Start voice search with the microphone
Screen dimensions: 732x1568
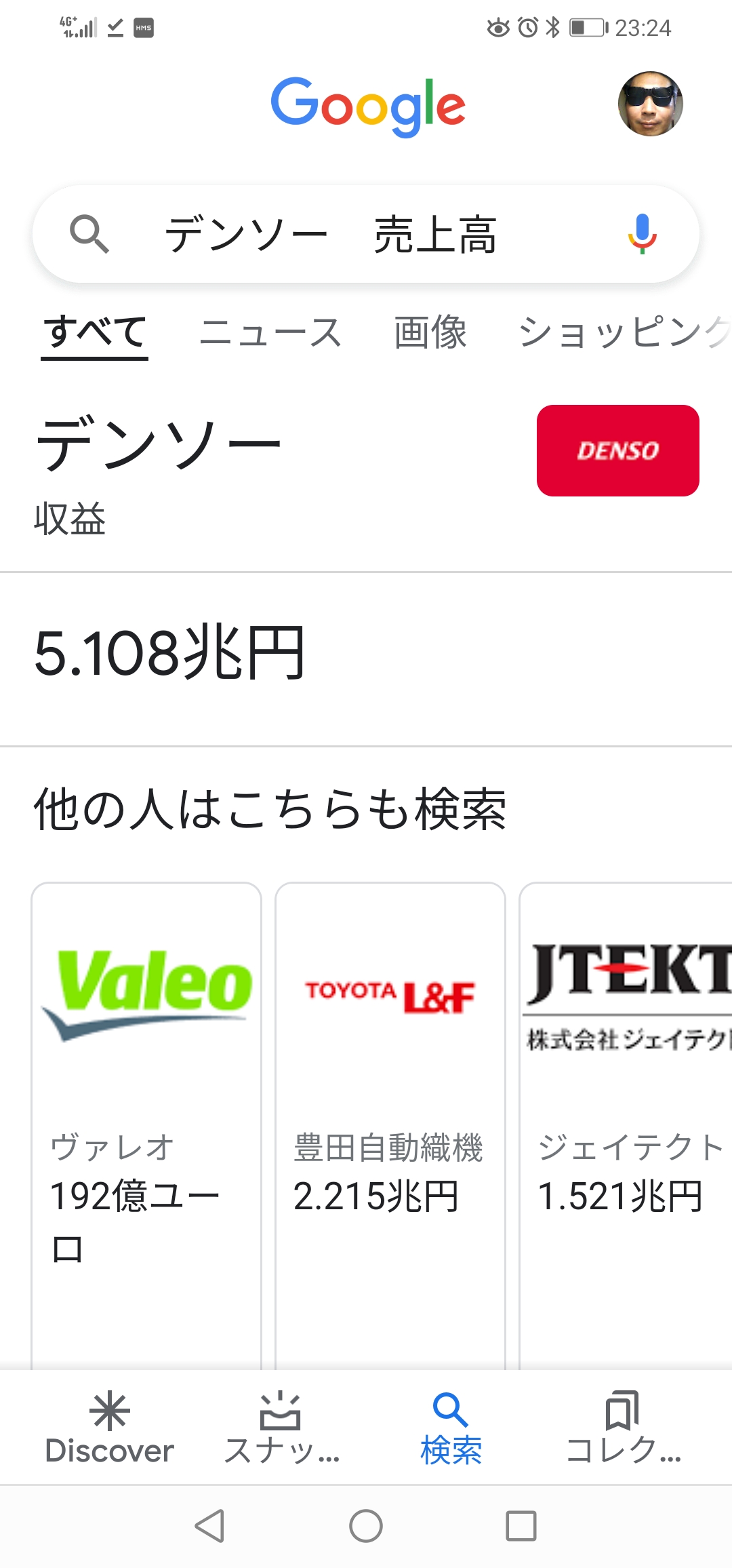(642, 234)
